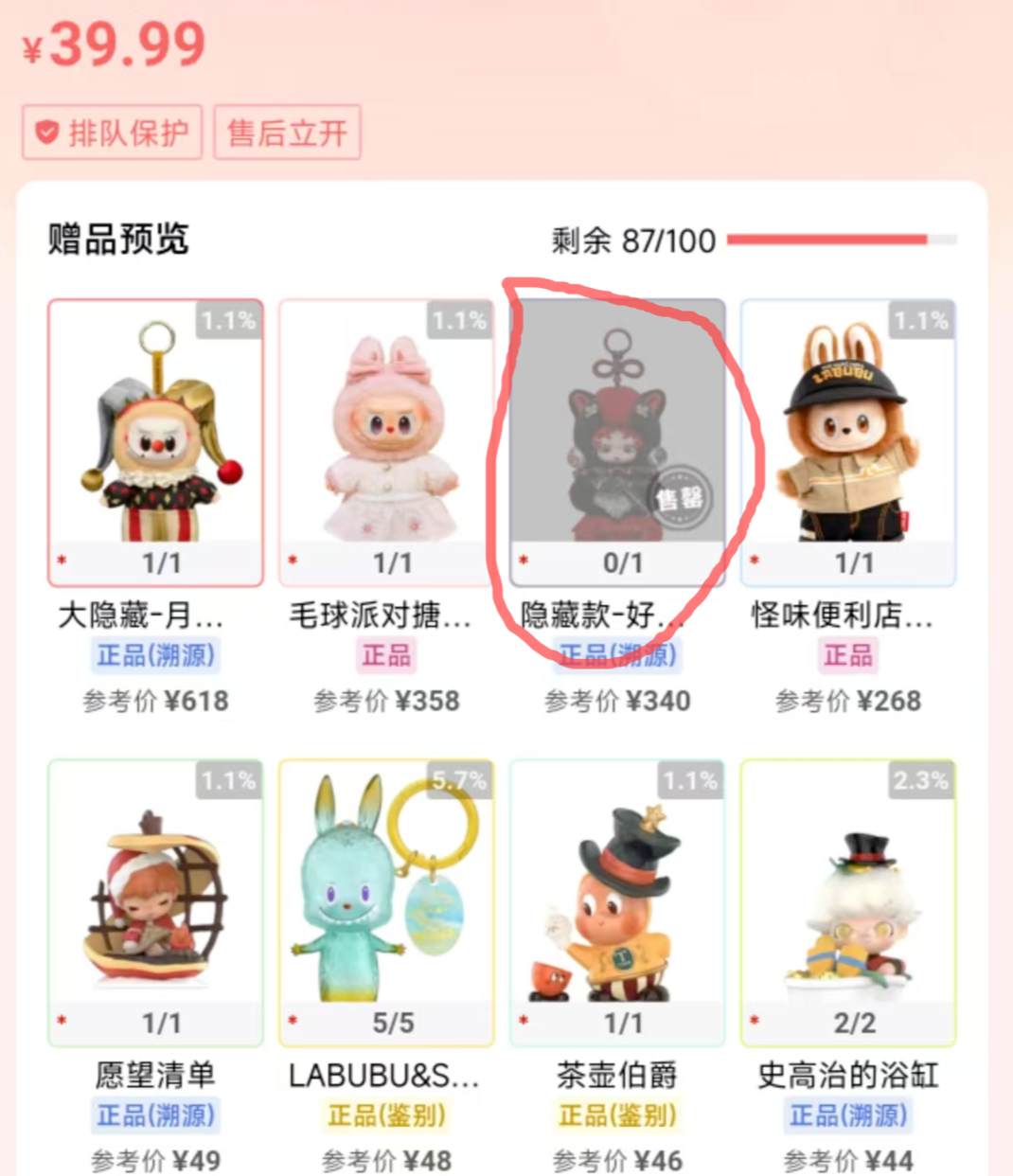This screenshot has height=1176, width=1013.
Task: Tap the 排队保护 tag
Action: coord(113,133)
